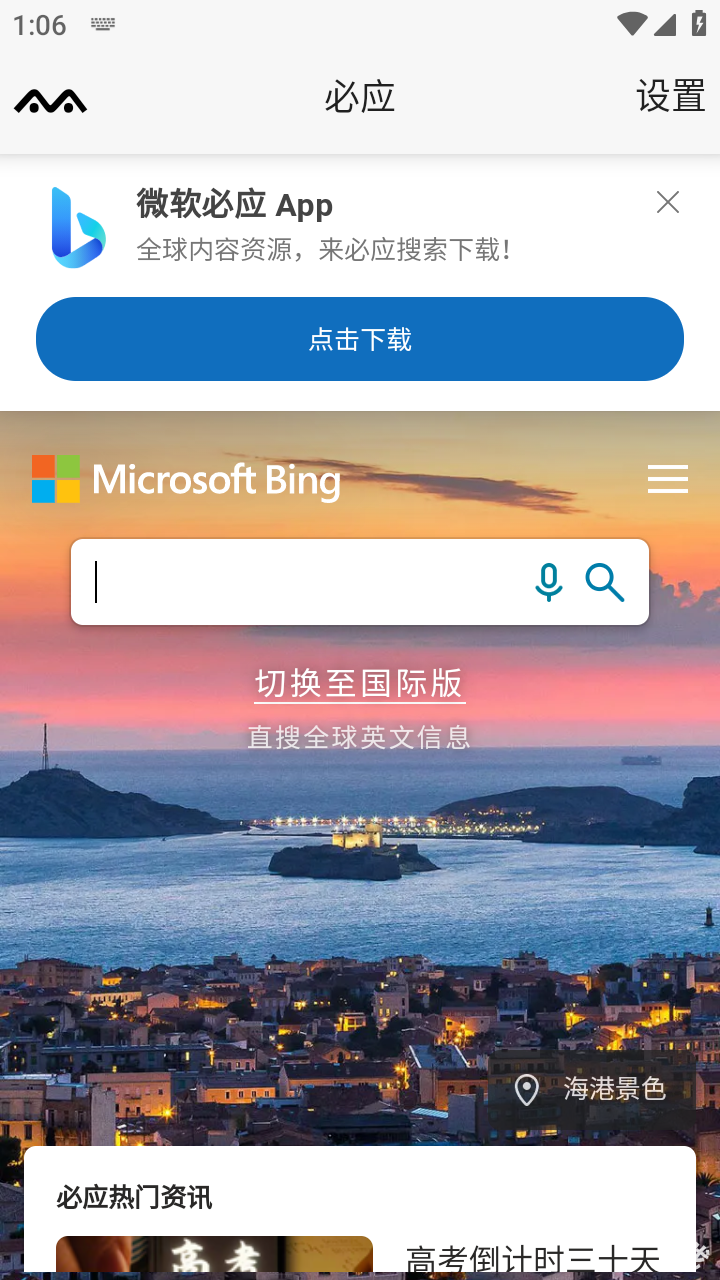Image resolution: width=720 pixels, height=1280 pixels.
Task: Select the 必应 title in the header
Action: 359,97
